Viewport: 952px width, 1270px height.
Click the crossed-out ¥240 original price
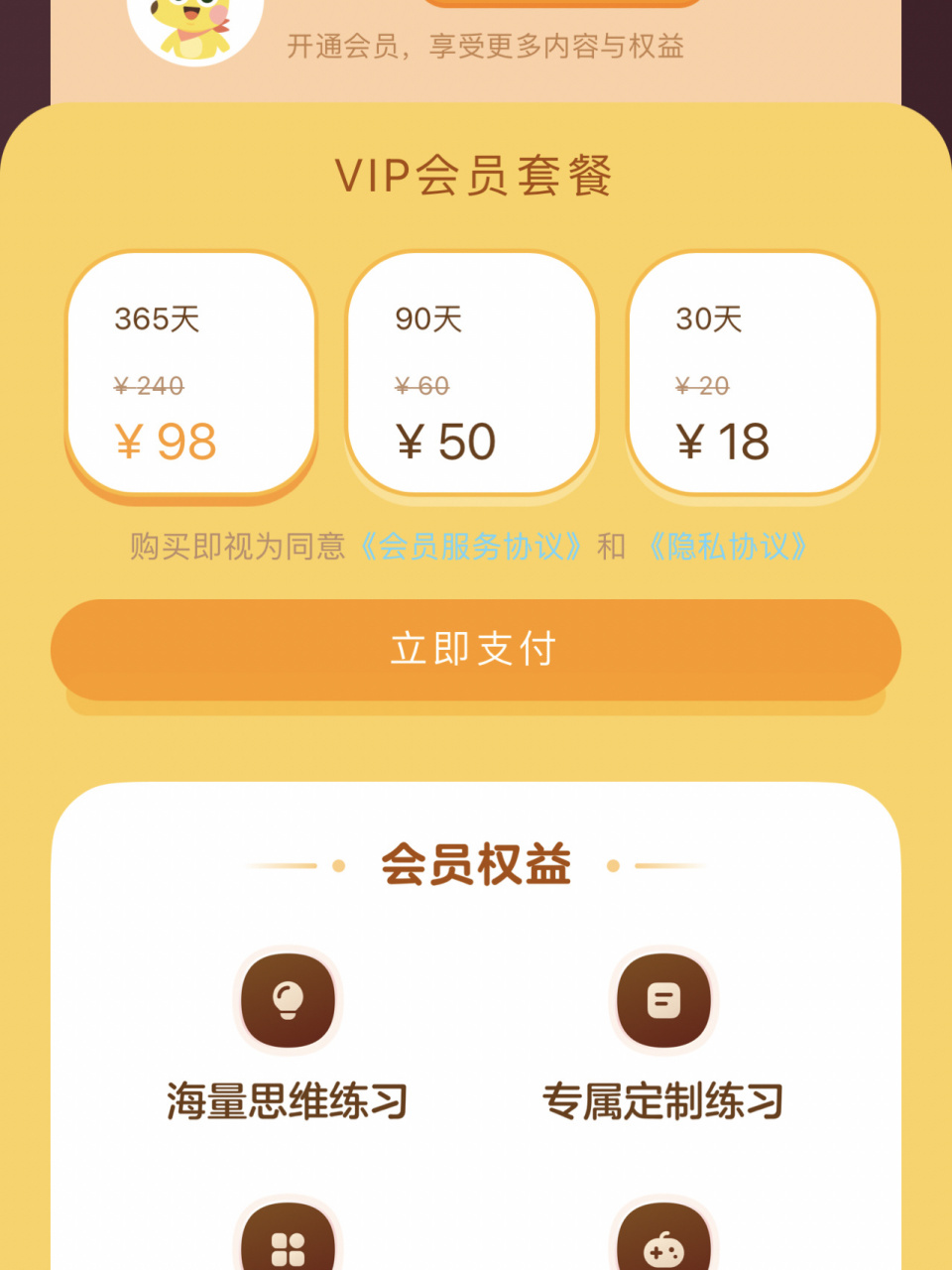click(x=149, y=387)
